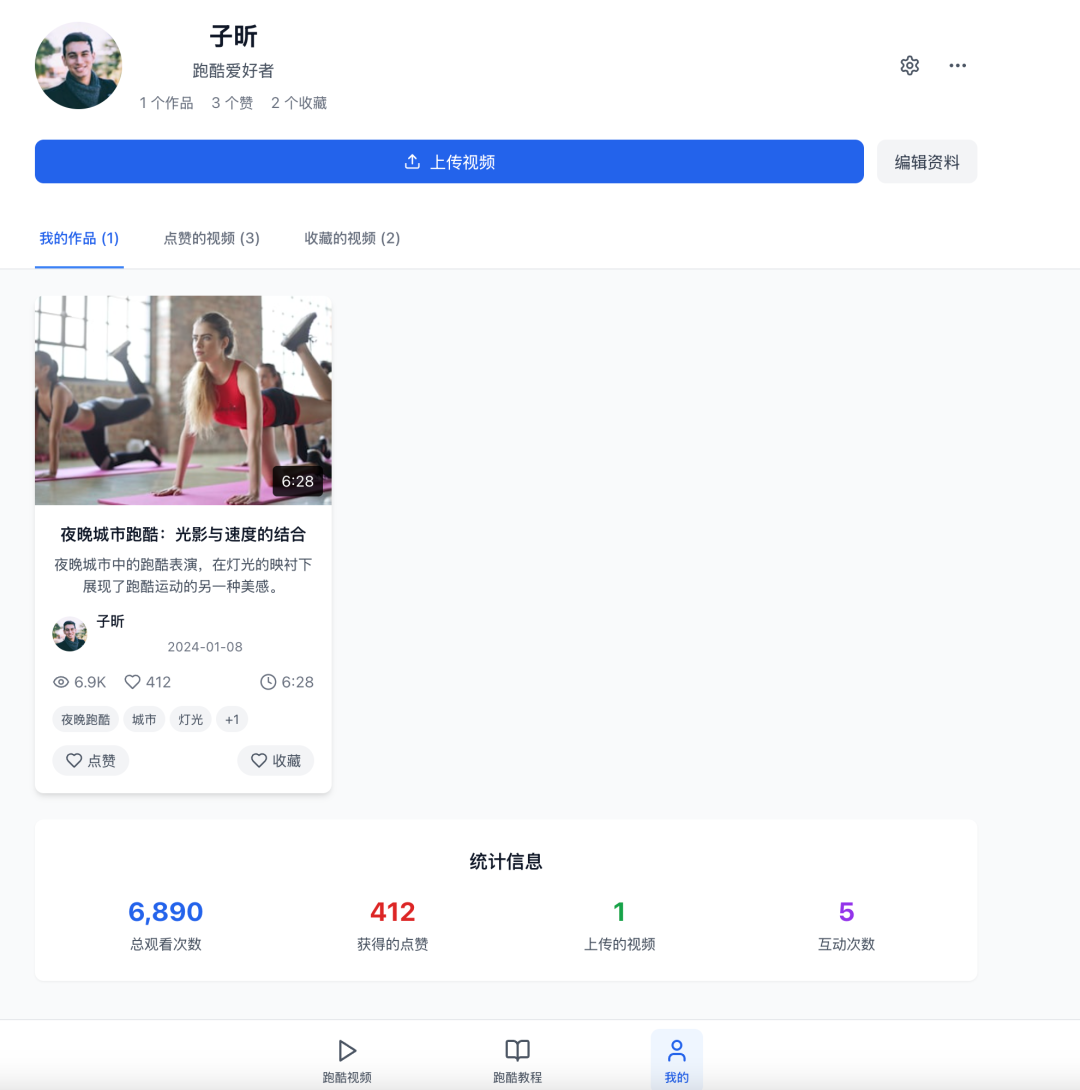This screenshot has width=1080, height=1090.
Task: Switch to 点赞的视频 (3) tab
Action: (211, 238)
